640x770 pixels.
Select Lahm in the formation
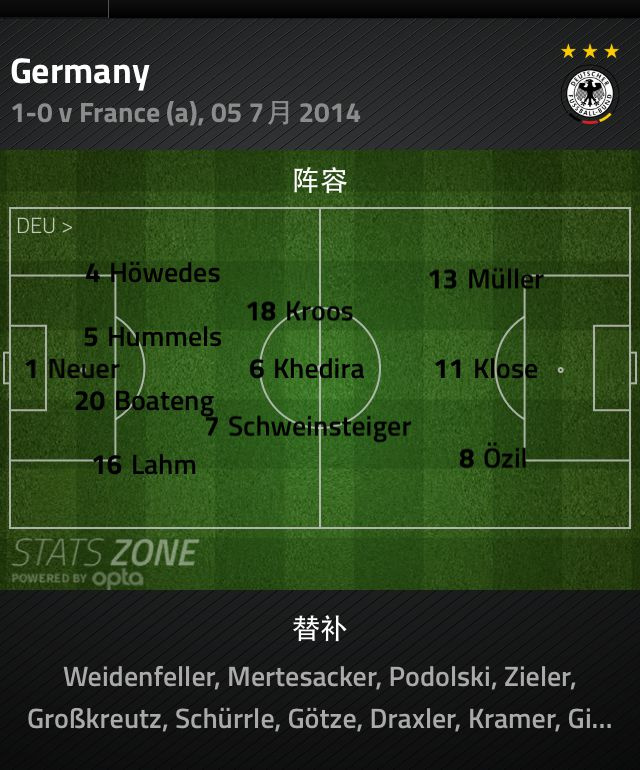point(145,465)
